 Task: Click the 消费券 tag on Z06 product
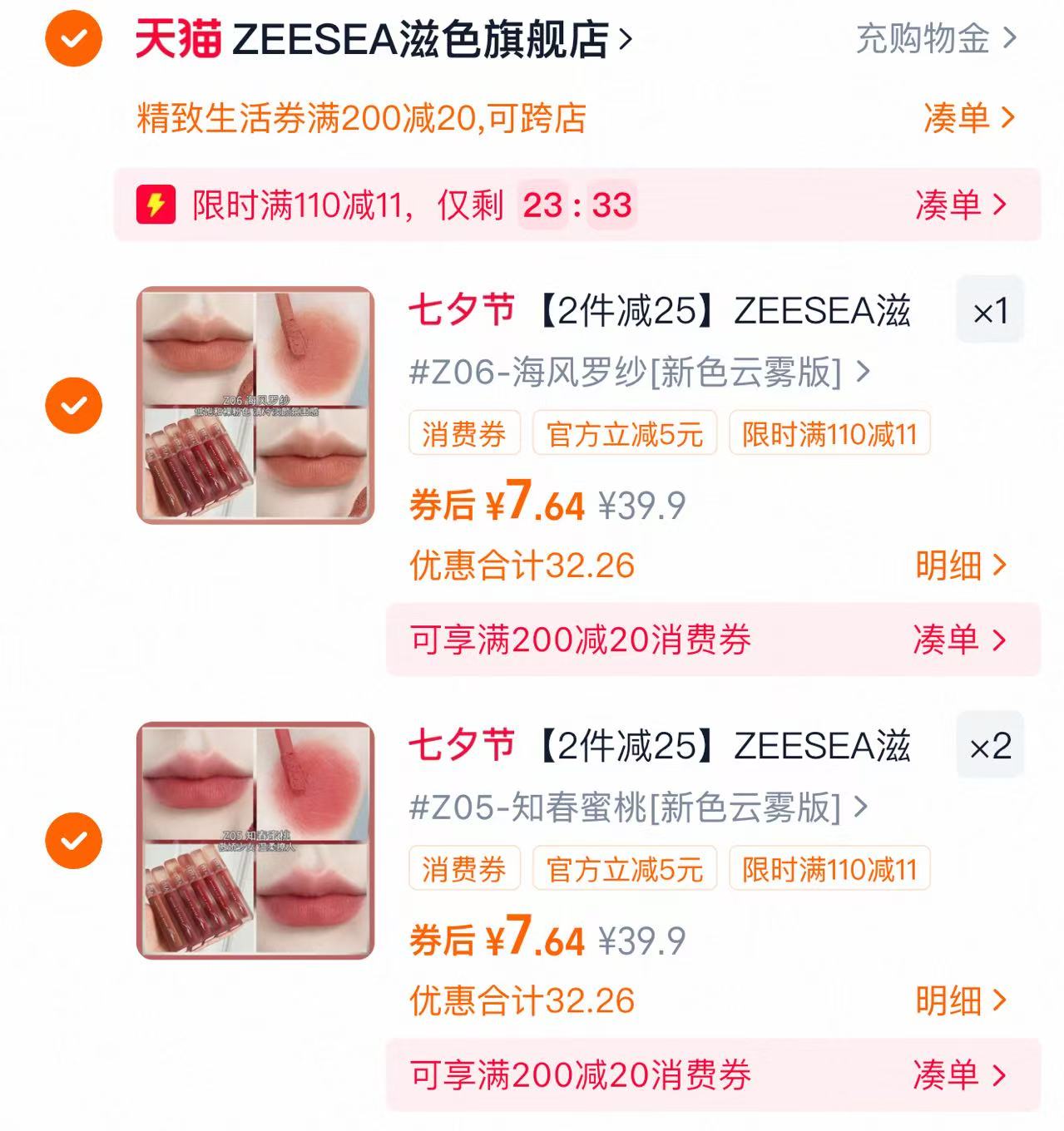(x=463, y=432)
